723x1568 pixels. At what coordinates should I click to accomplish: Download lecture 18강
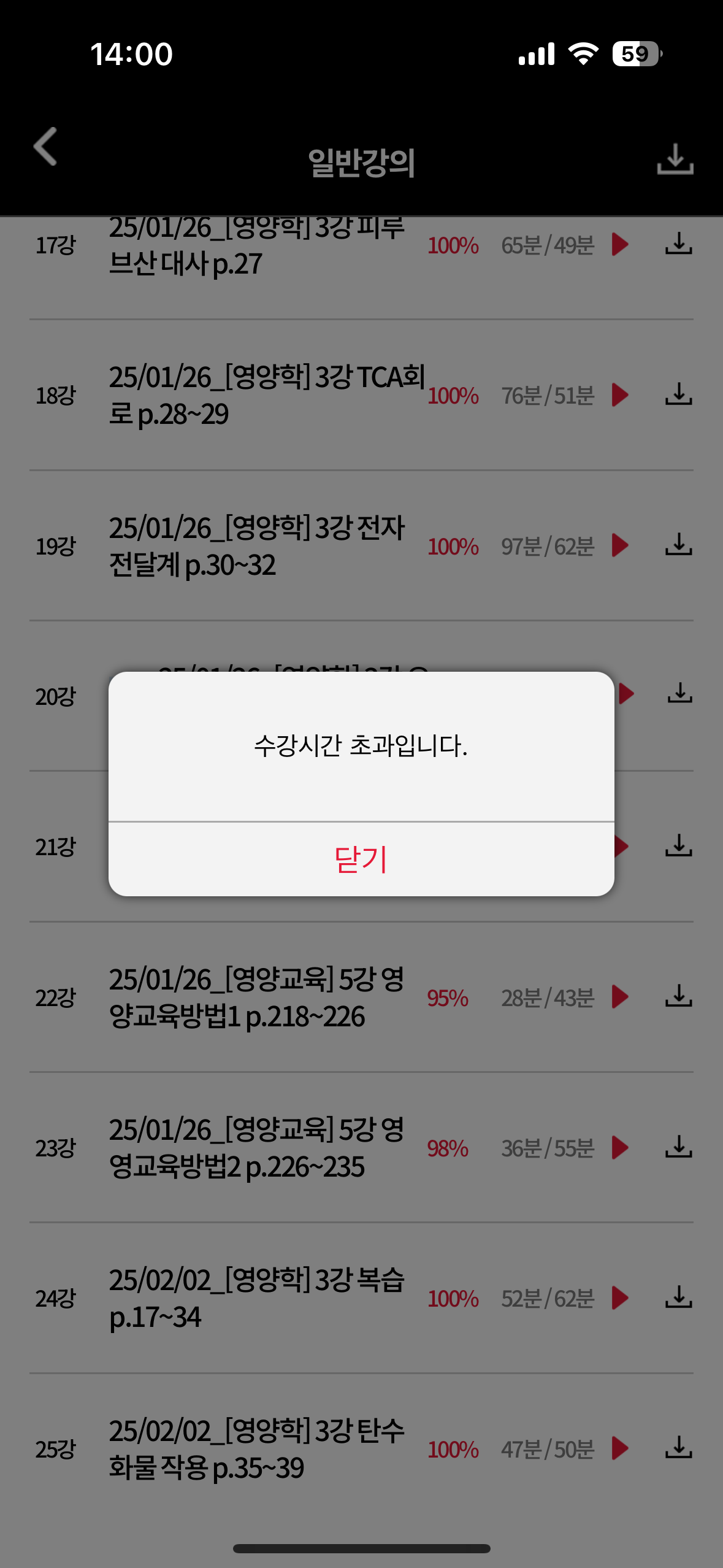coord(678,395)
